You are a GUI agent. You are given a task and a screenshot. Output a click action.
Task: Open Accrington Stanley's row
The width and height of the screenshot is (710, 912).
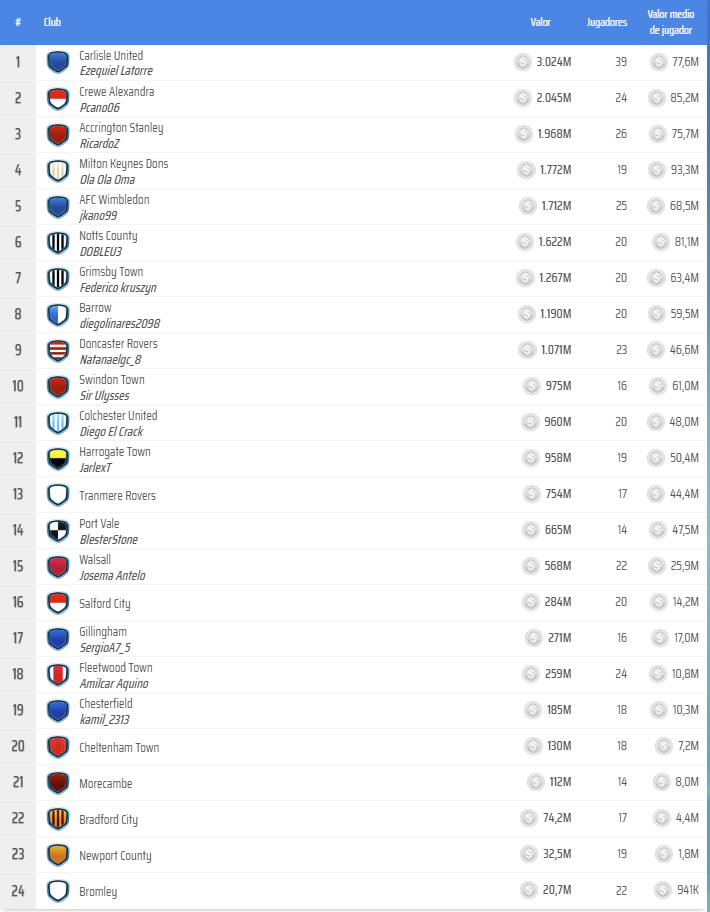tap(121, 128)
